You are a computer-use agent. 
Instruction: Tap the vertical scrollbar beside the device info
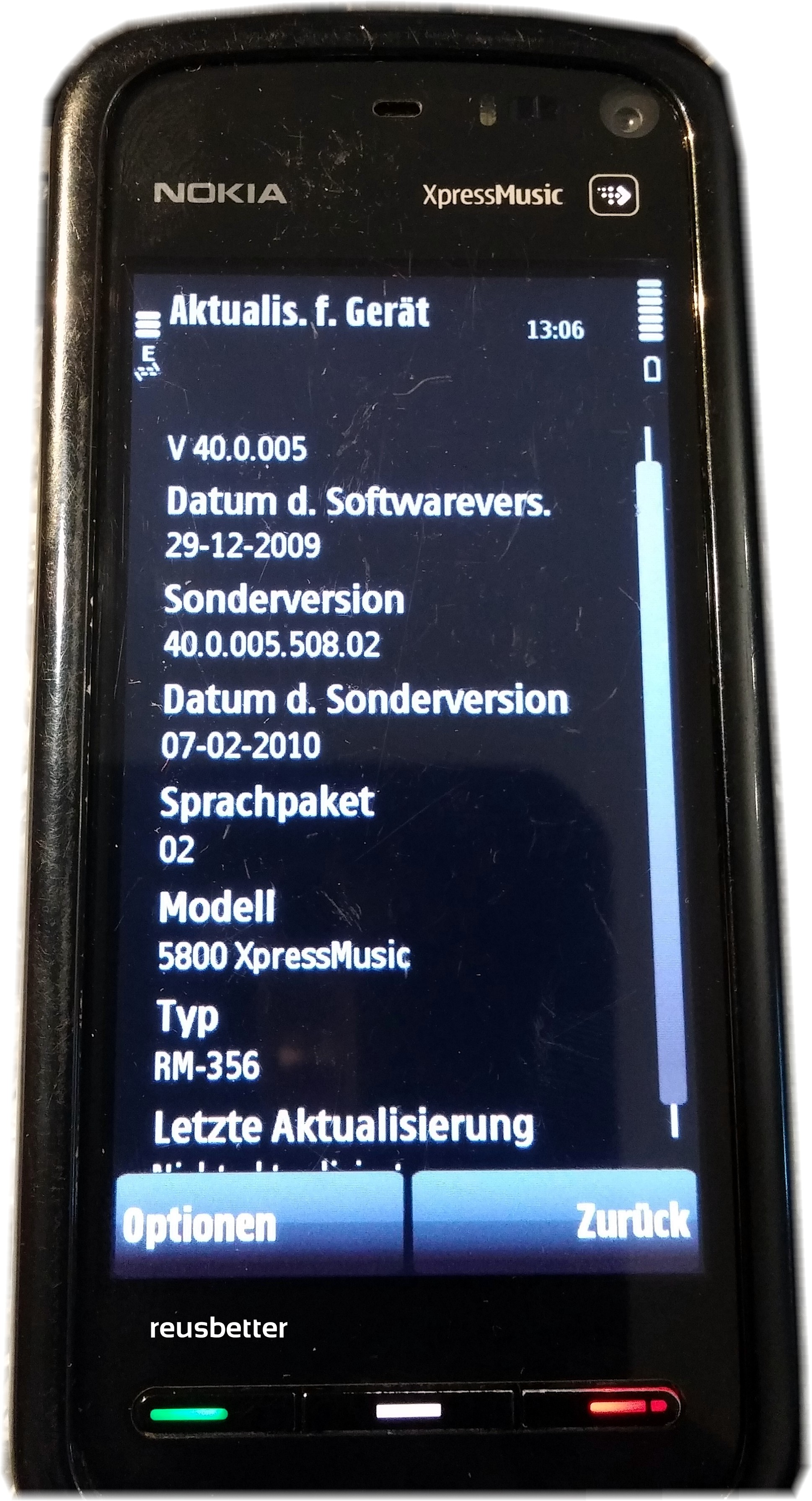(x=661, y=781)
